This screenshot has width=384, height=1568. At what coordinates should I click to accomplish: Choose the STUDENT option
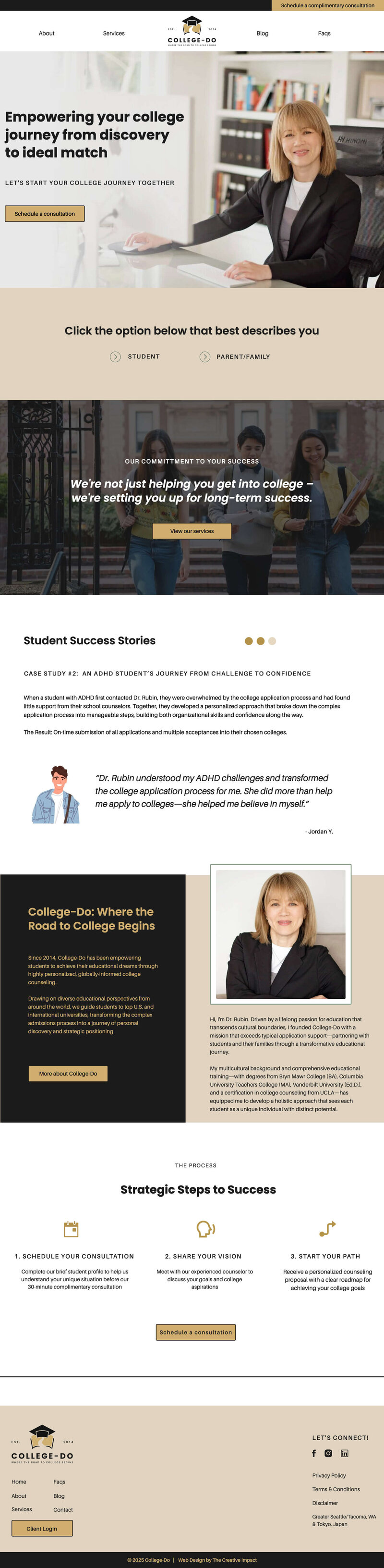click(x=135, y=357)
